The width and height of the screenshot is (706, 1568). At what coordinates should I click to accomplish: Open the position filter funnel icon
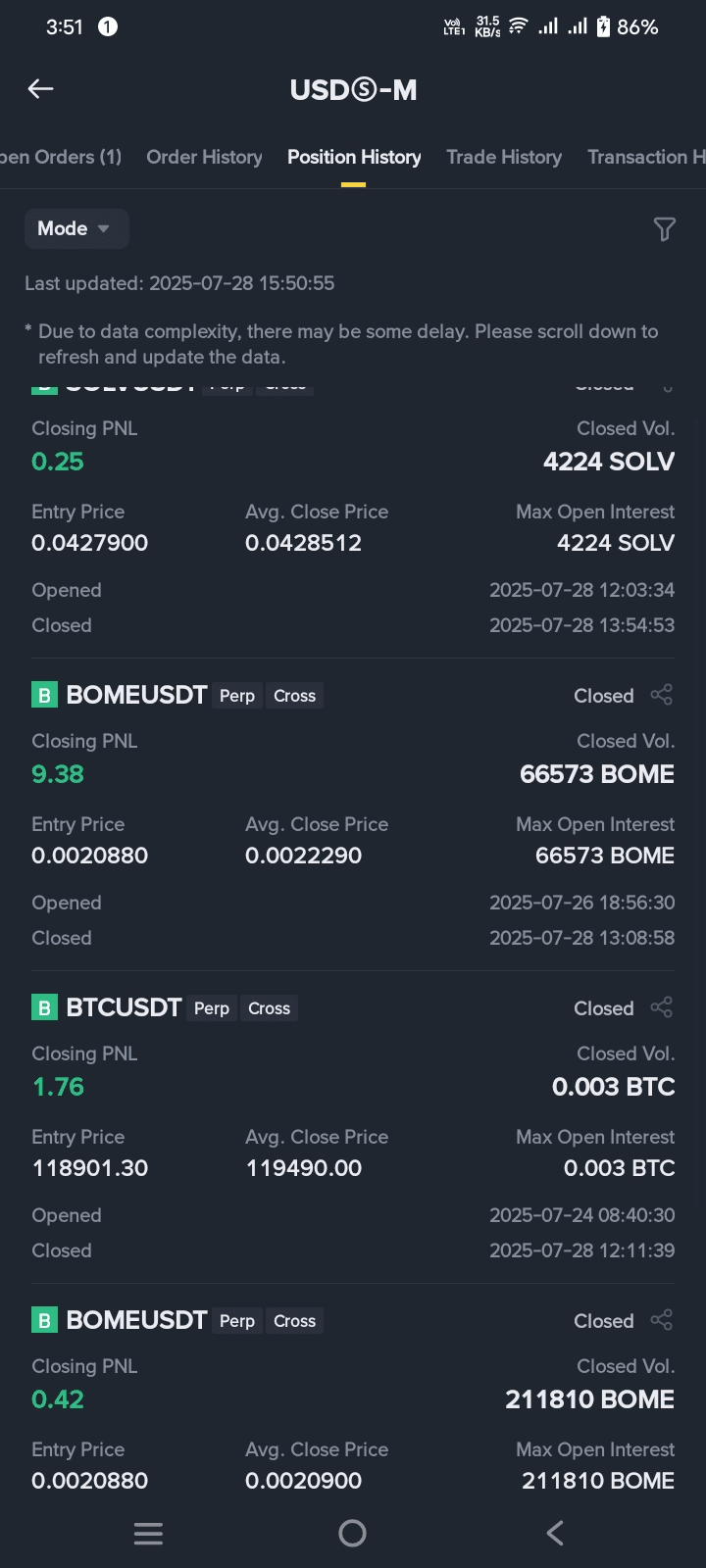[x=664, y=229]
